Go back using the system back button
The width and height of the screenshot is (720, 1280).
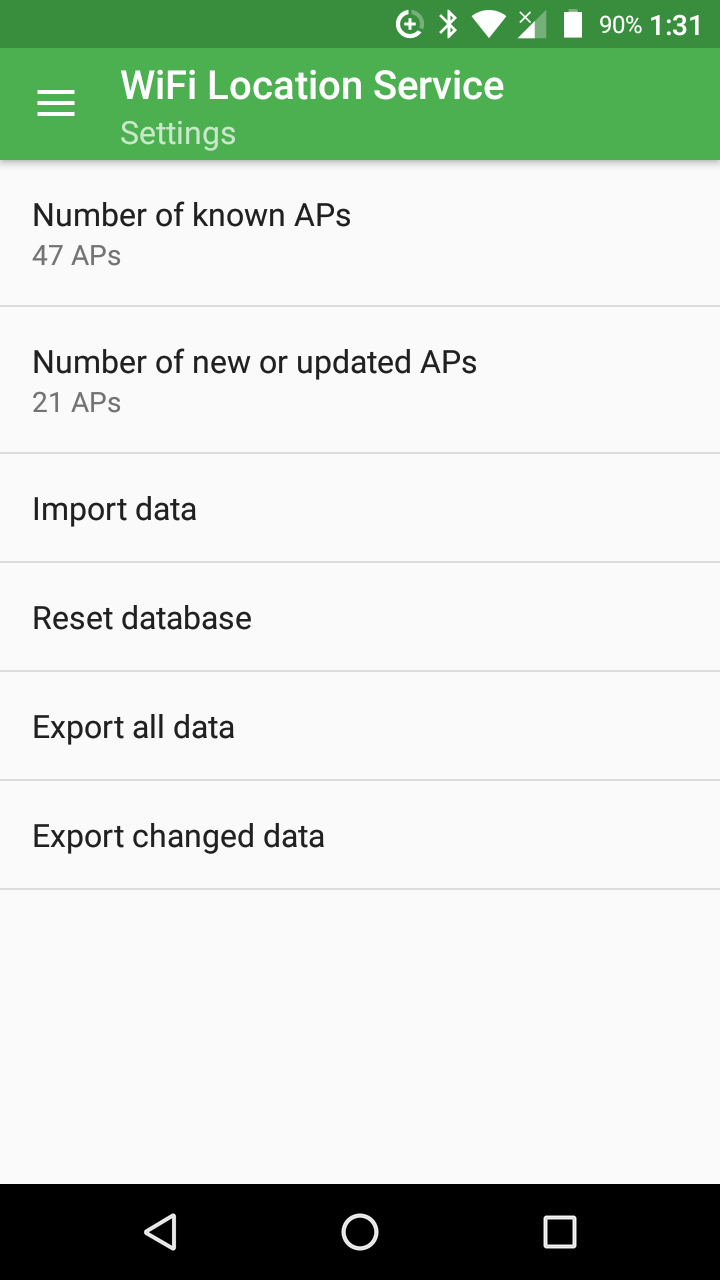(160, 1232)
